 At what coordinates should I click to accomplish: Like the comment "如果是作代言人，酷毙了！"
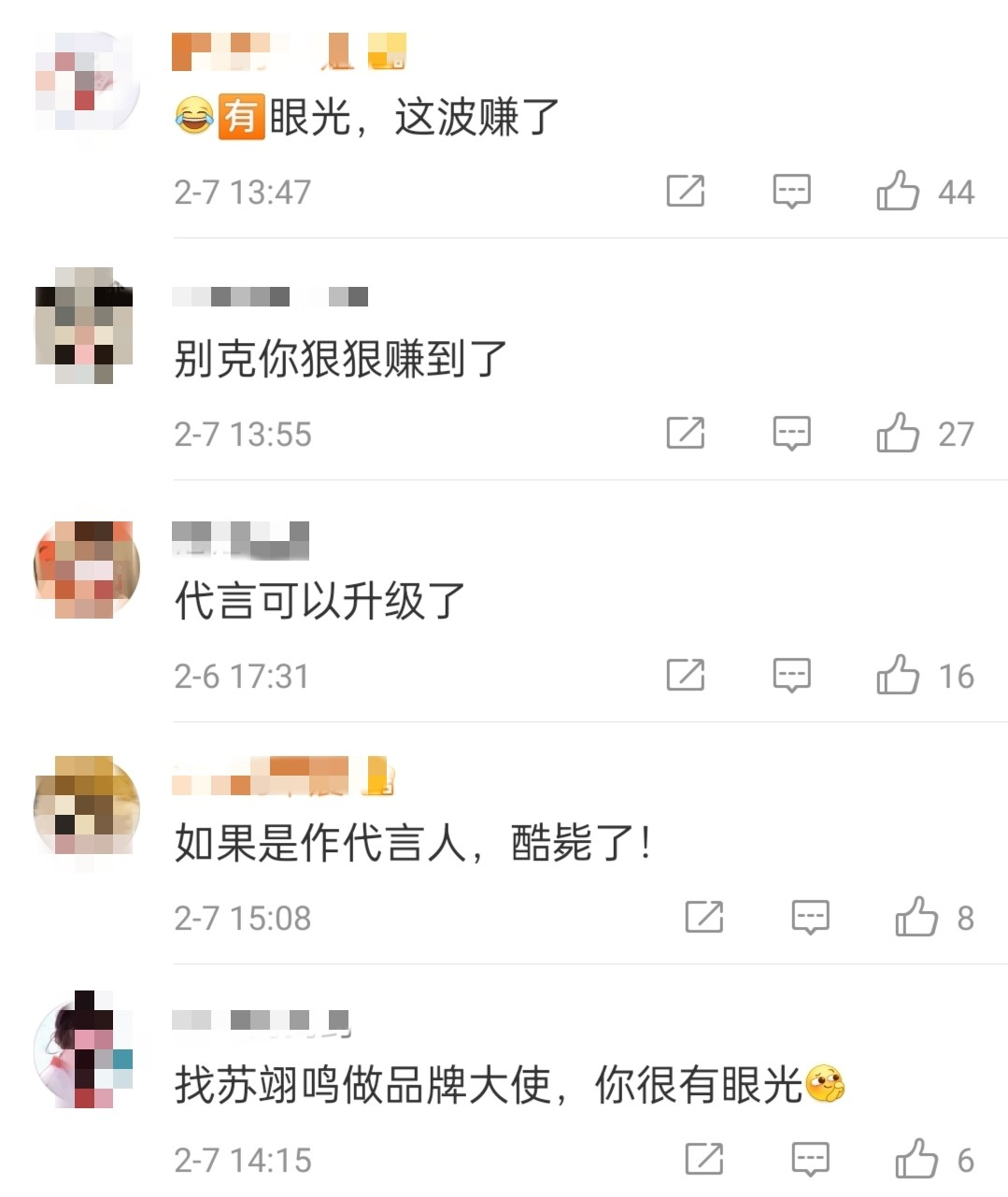click(x=916, y=917)
